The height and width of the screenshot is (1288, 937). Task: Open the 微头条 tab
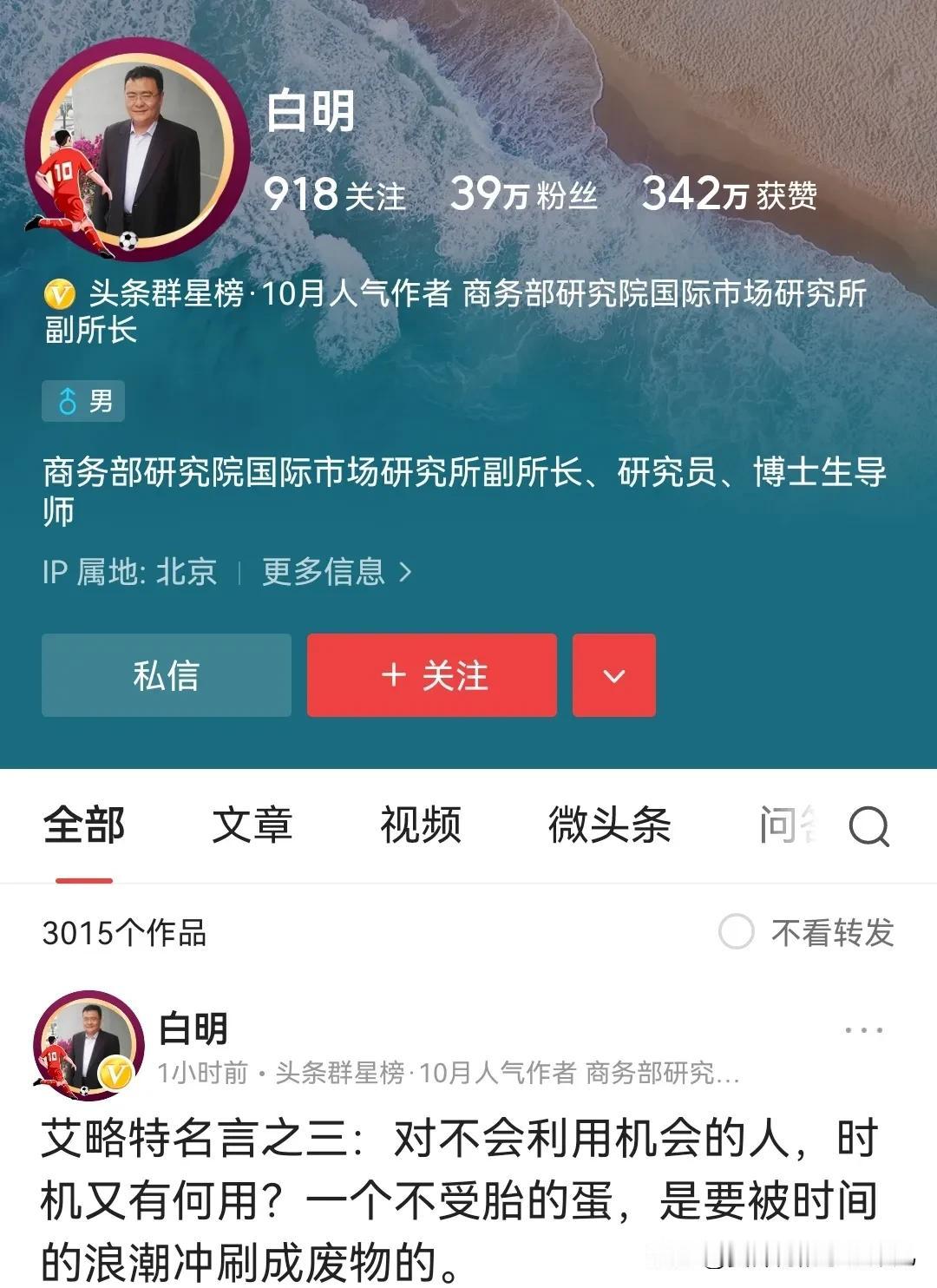click(609, 826)
